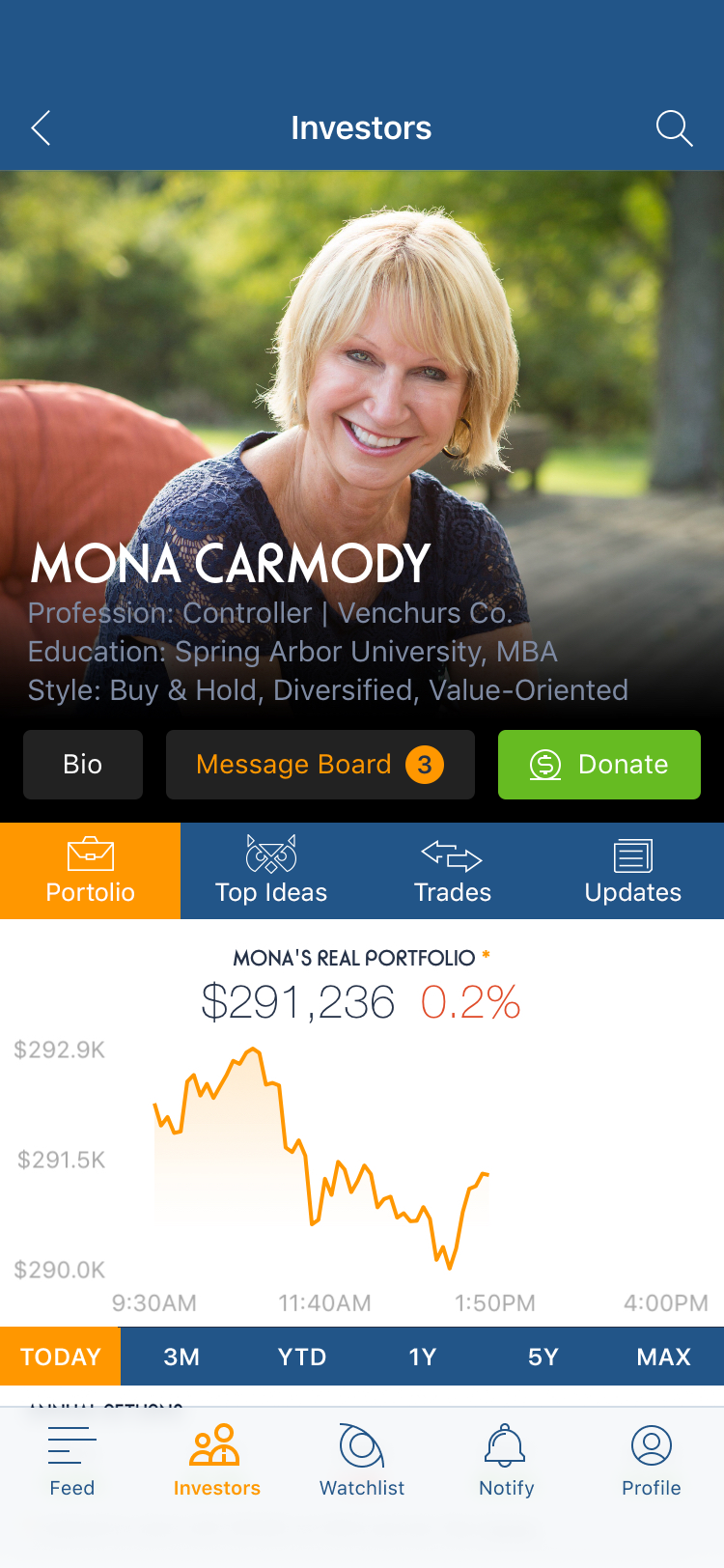Show the MAX chart range
Viewport: 724px width, 1568px height.
pyautogui.click(x=663, y=1357)
